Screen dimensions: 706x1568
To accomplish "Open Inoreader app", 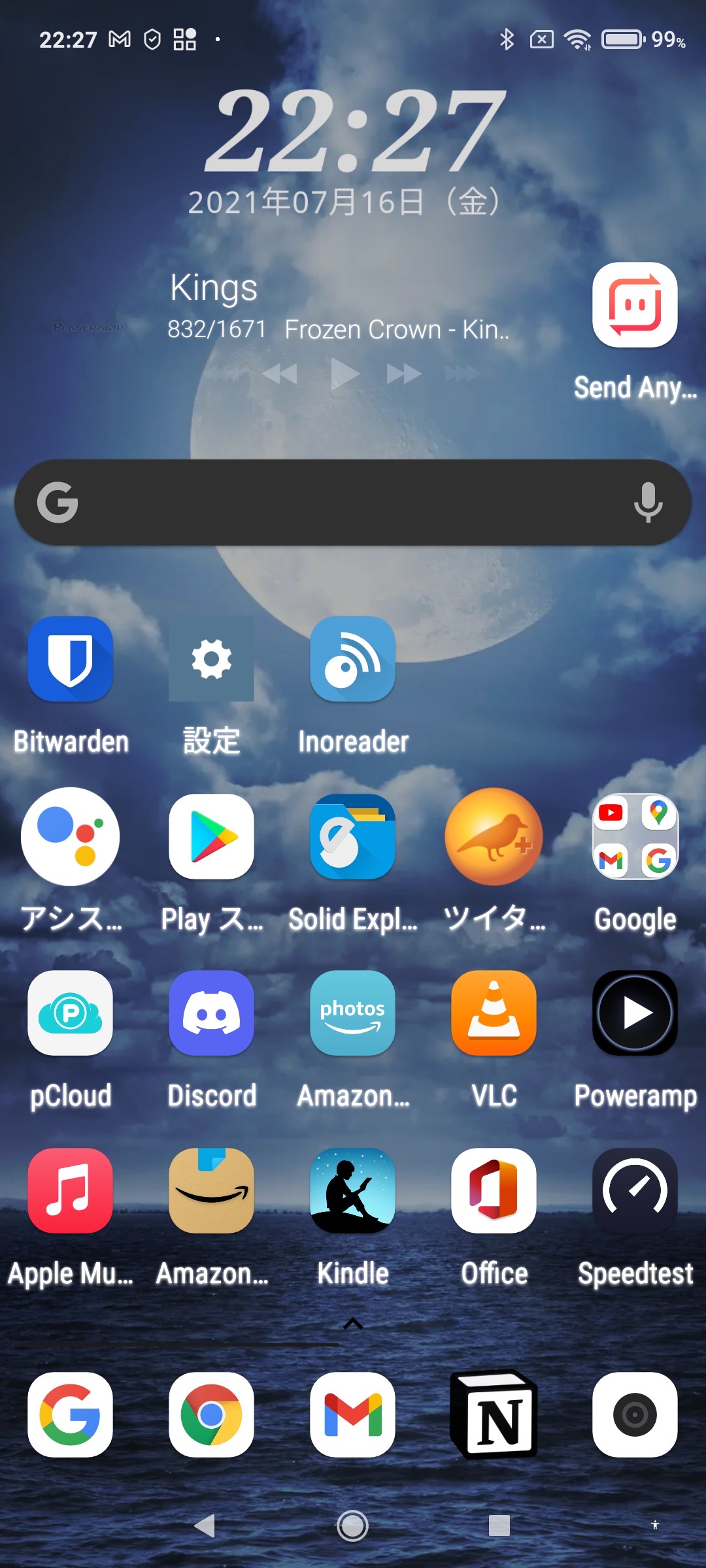I will pyautogui.click(x=353, y=659).
